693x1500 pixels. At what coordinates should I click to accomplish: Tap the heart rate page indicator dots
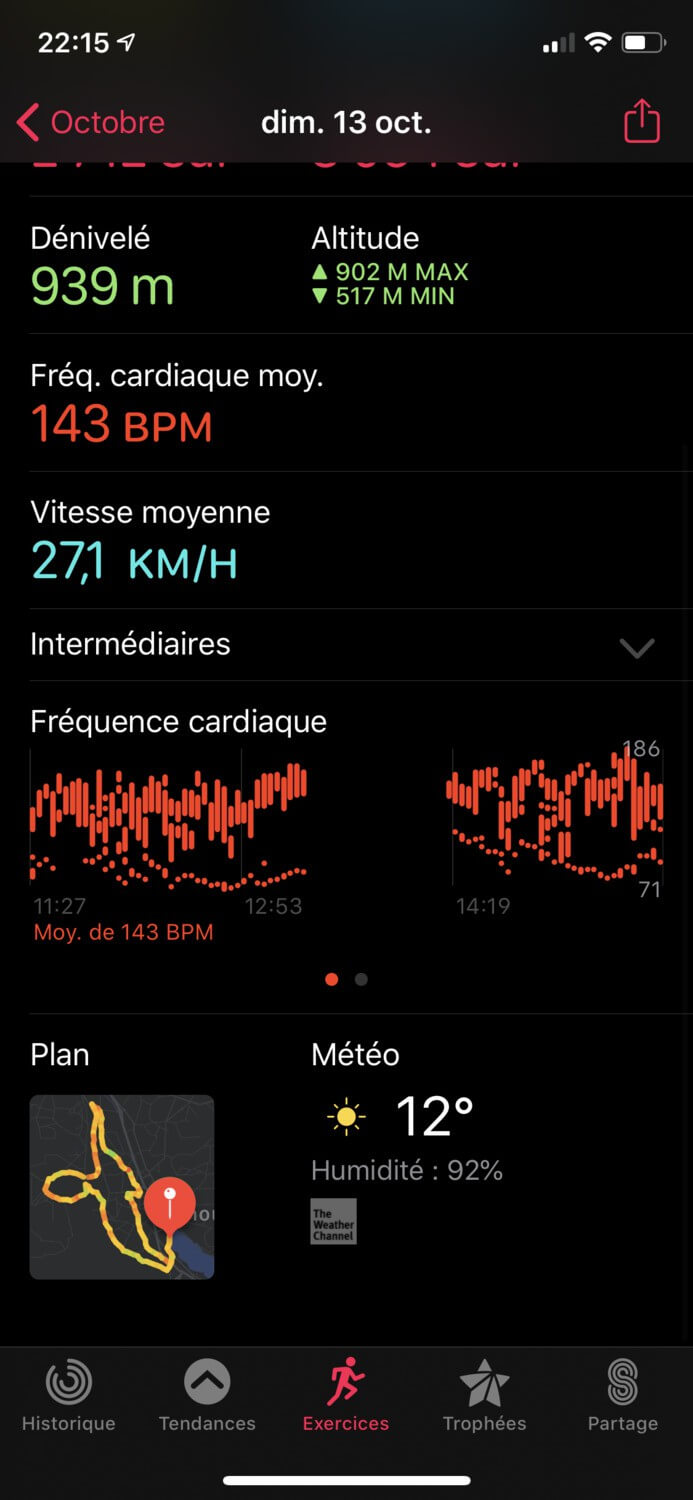(347, 980)
